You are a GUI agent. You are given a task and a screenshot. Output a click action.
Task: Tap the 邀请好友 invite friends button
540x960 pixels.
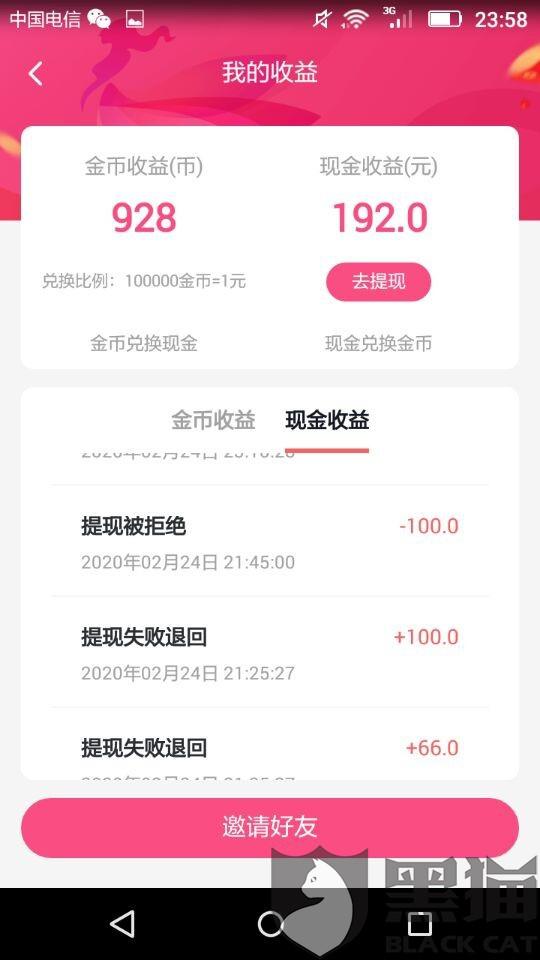click(x=270, y=827)
